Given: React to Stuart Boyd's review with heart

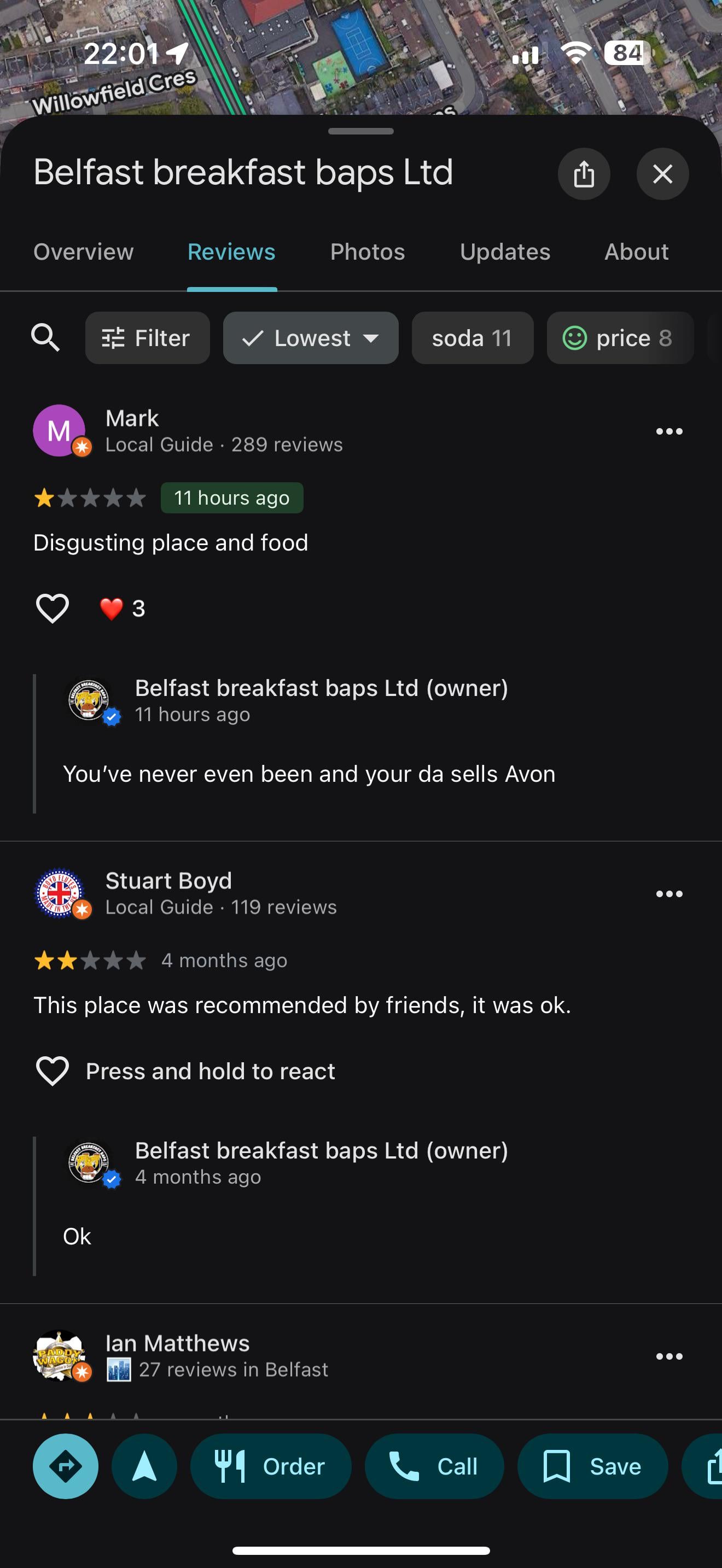Looking at the screenshot, I should [53, 1070].
